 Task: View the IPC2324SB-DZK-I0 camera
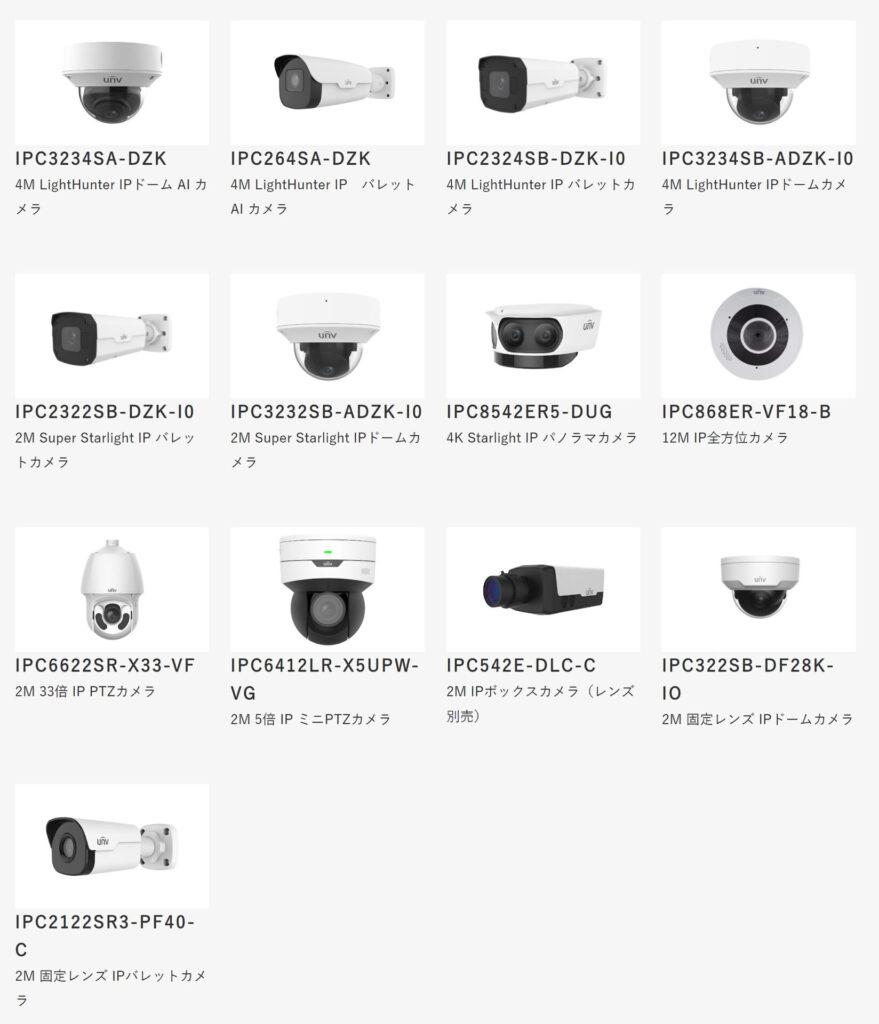tap(542, 83)
